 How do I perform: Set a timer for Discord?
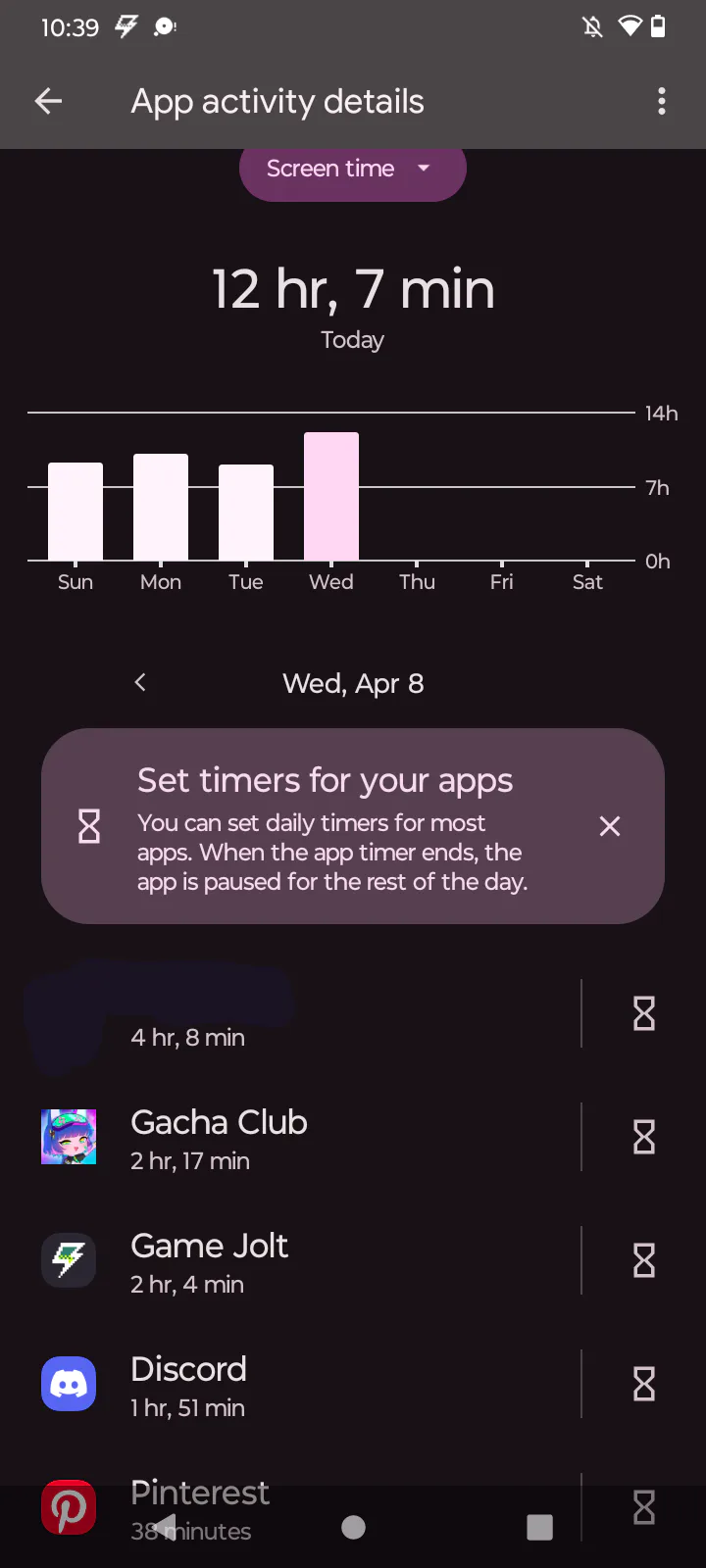(643, 1385)
